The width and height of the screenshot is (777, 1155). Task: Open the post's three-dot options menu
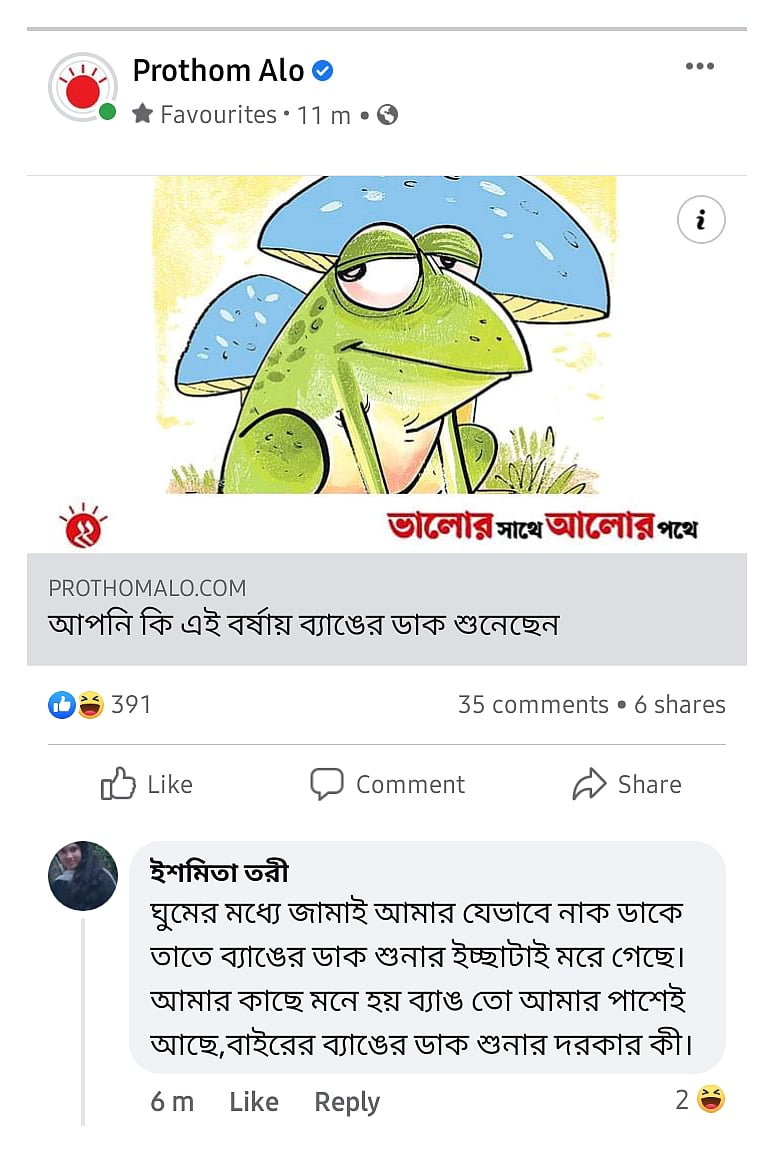699,66
